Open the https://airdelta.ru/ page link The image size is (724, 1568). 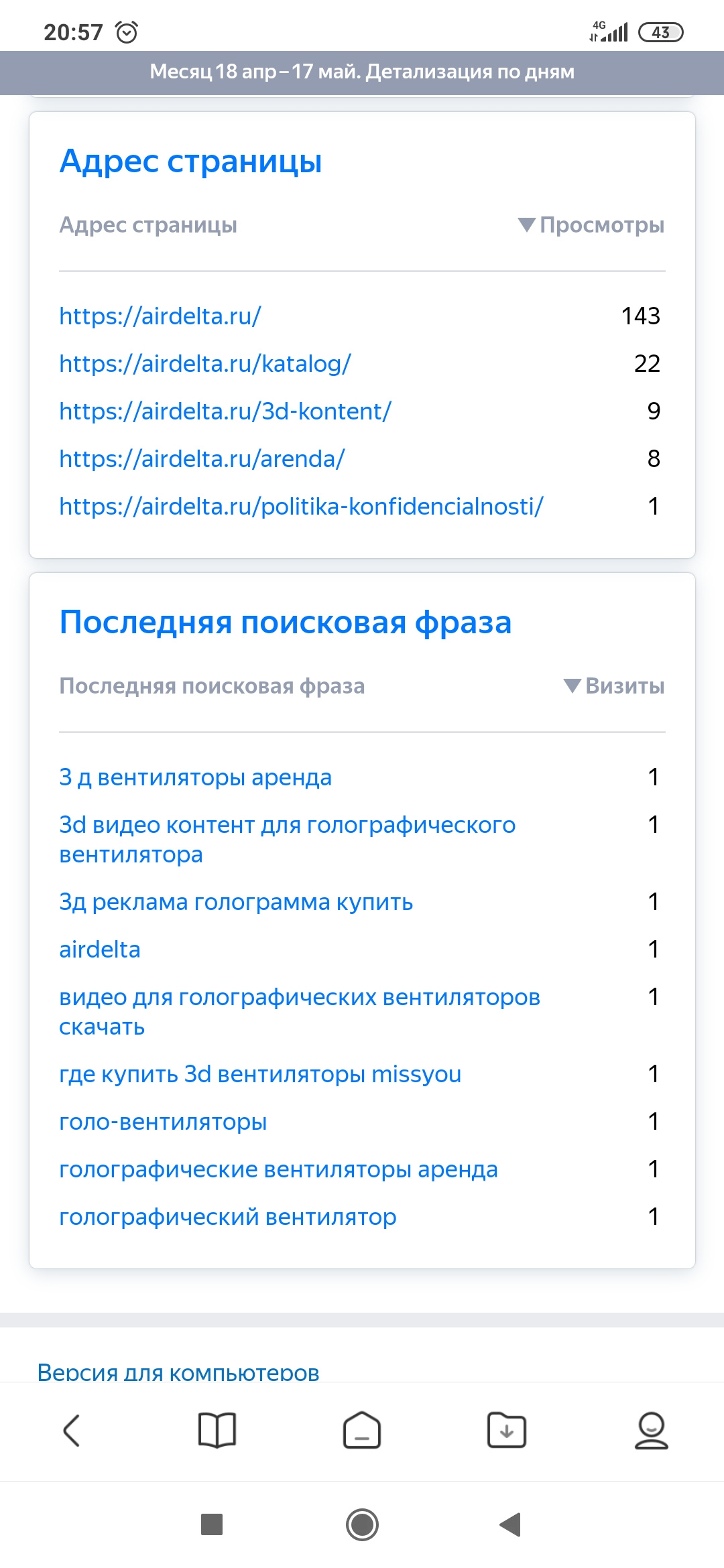point(160,316)
